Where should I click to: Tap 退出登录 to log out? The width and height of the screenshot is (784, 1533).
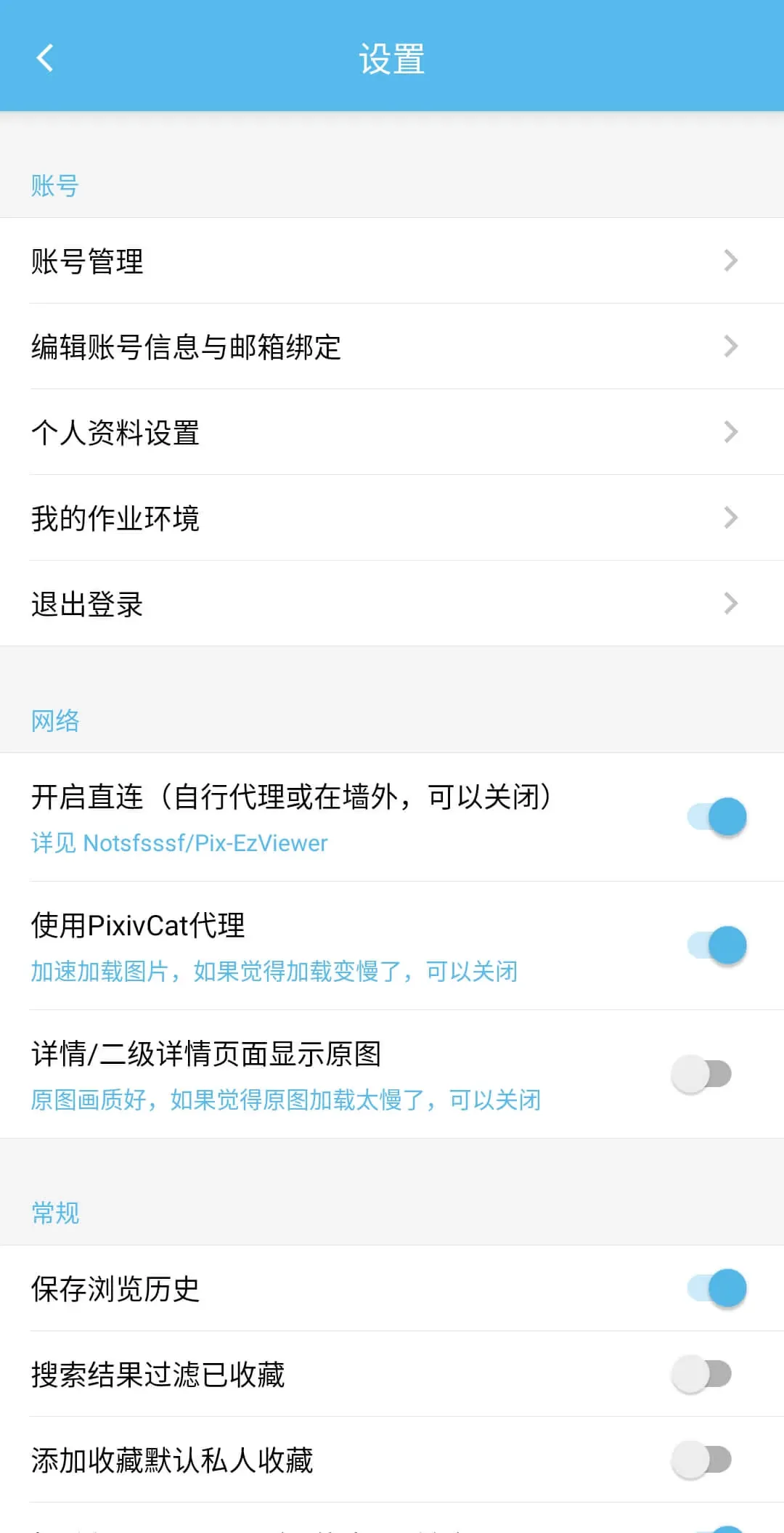pyautogui.click(x=290, y=603)
